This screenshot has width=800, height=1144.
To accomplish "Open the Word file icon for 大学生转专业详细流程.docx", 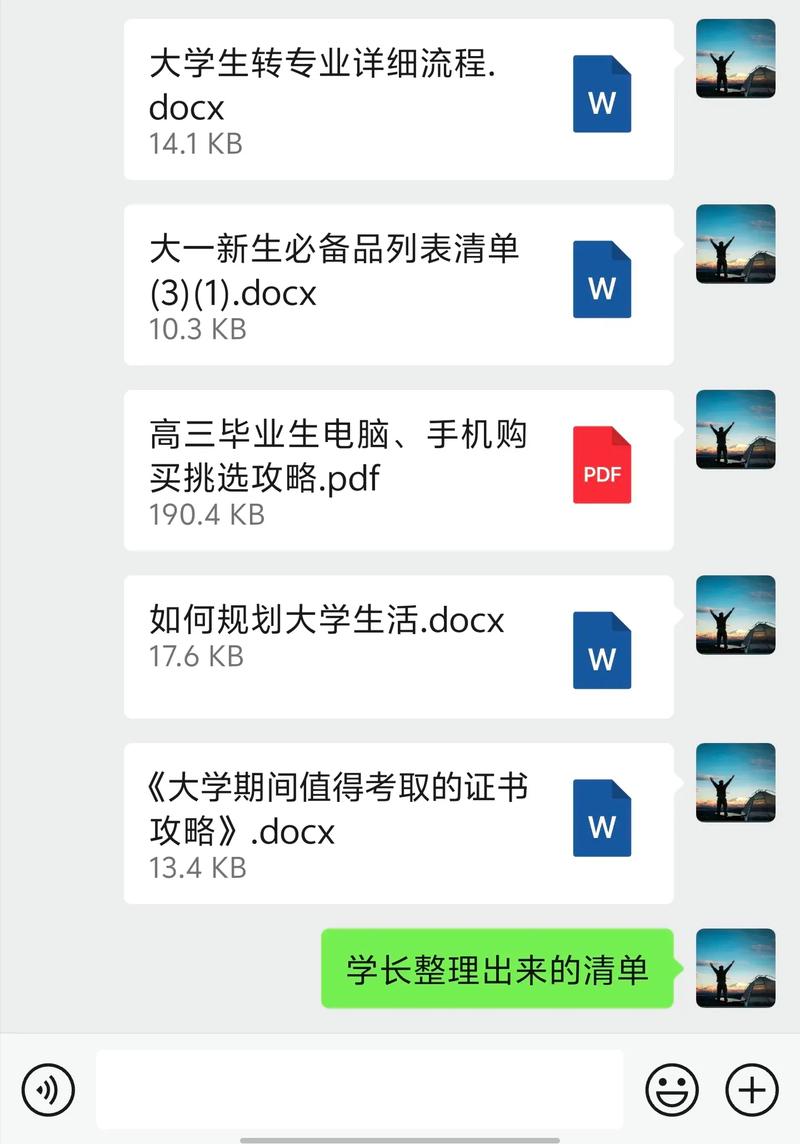I will [600, 92].
